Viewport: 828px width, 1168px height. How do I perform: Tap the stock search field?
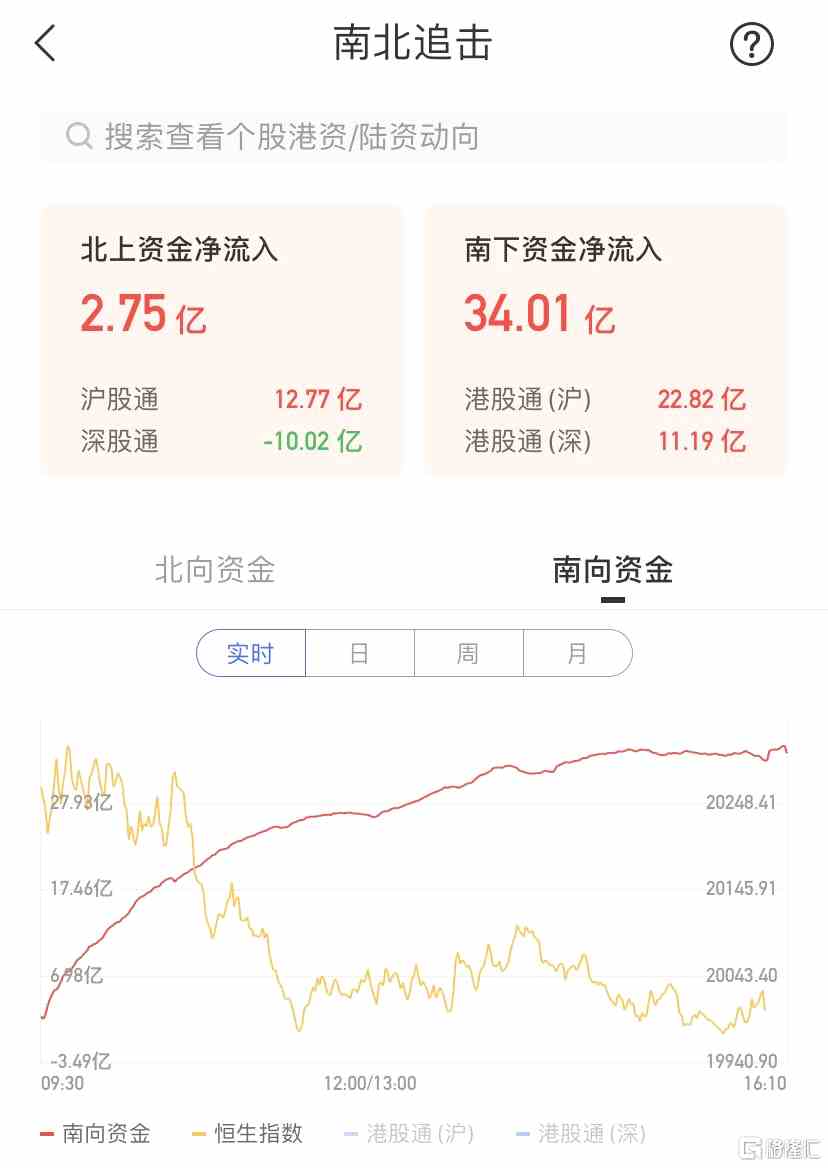(x=413, y=137)
